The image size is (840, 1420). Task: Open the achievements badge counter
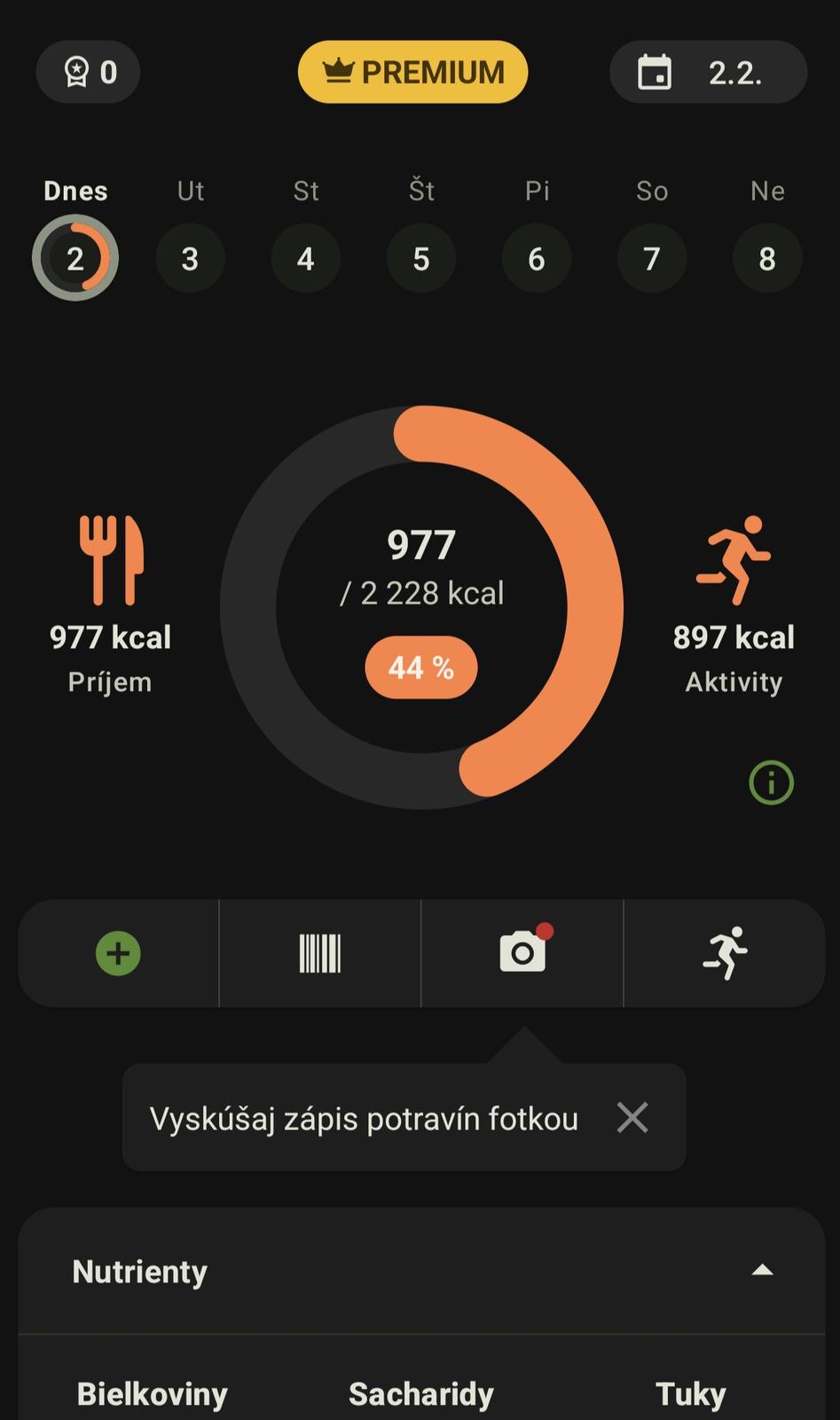[88, 72]
